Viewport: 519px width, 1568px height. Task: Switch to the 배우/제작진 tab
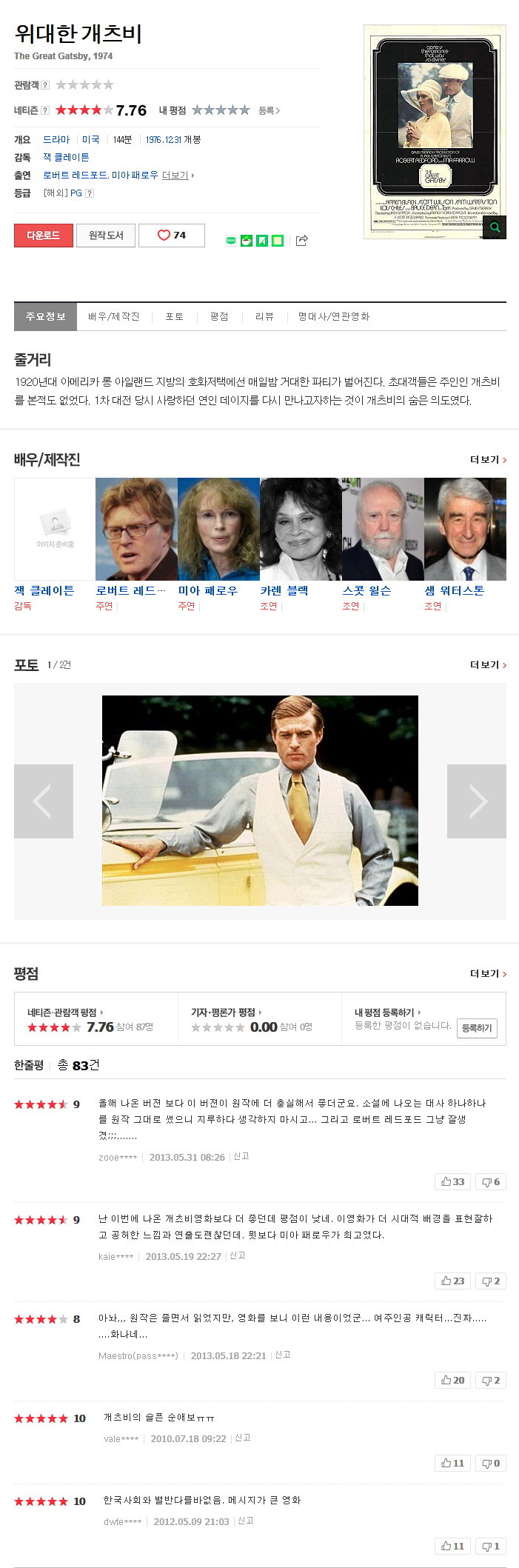tap(113, 316)
